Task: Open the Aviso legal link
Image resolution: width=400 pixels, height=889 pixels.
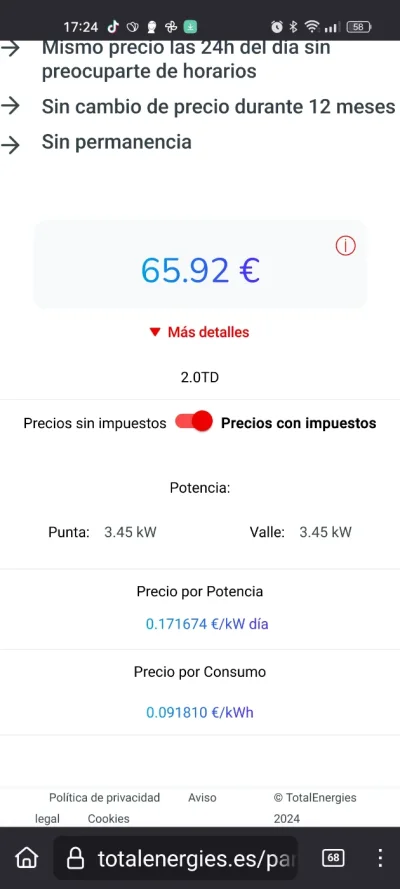Action: [x=202, y=798]
